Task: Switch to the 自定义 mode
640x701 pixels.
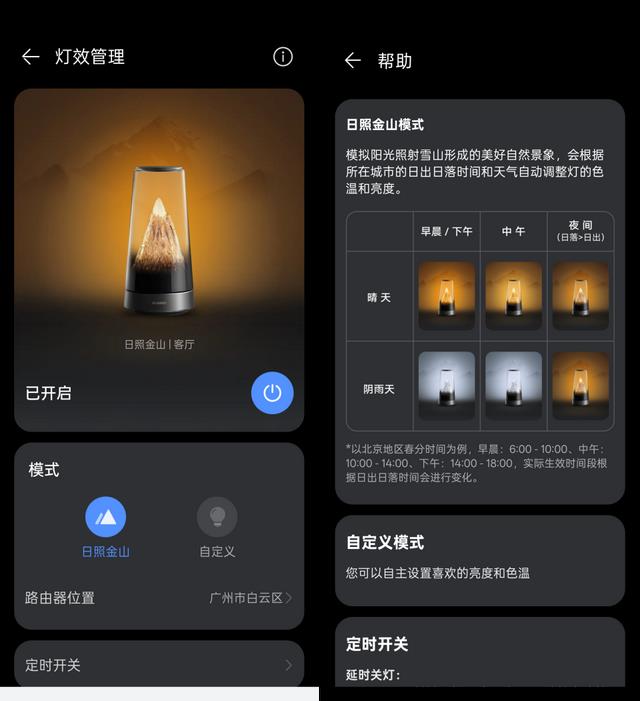Action: coord(217,518)
